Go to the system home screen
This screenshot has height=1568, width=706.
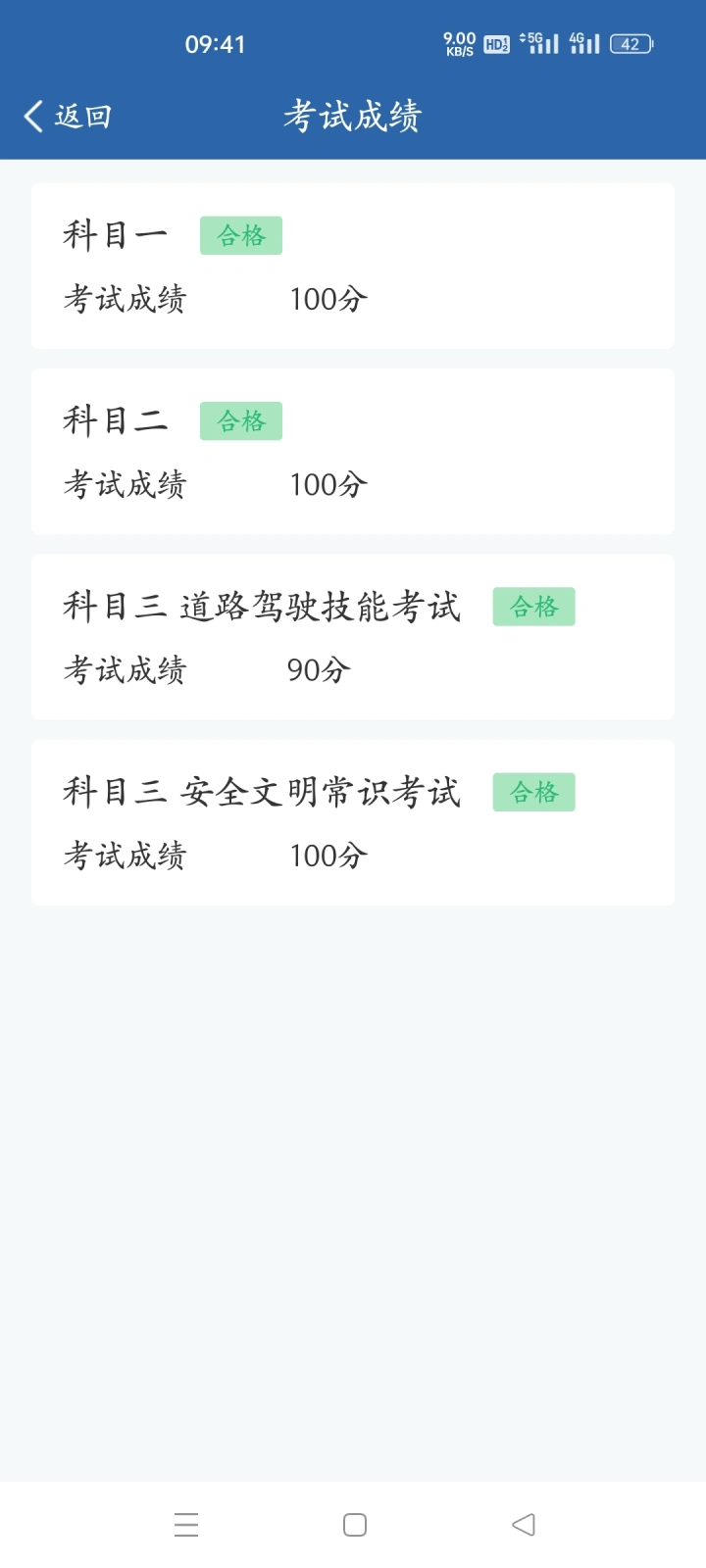pos(355,1525)
